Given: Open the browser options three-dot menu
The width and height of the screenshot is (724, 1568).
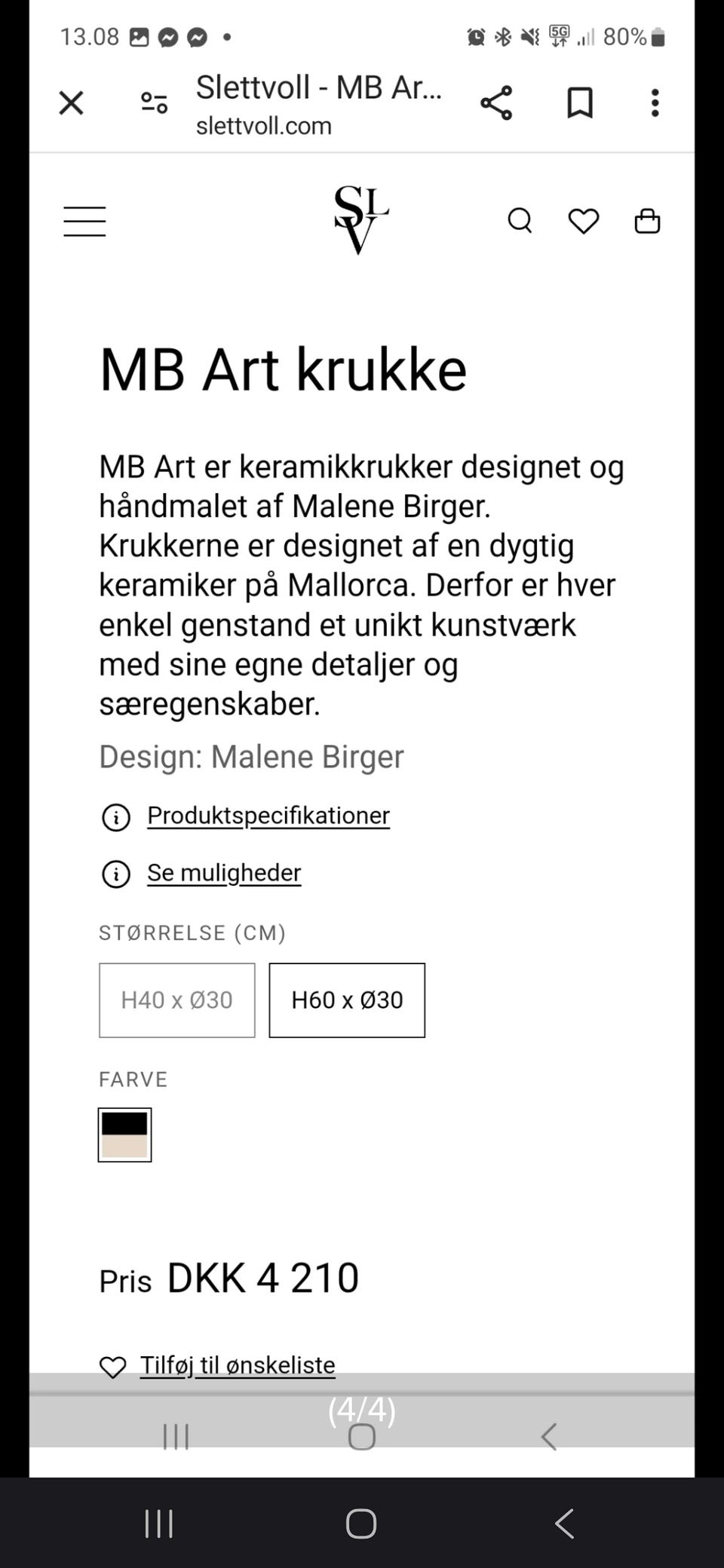Looking at the screenshot, I should (655, 103).
